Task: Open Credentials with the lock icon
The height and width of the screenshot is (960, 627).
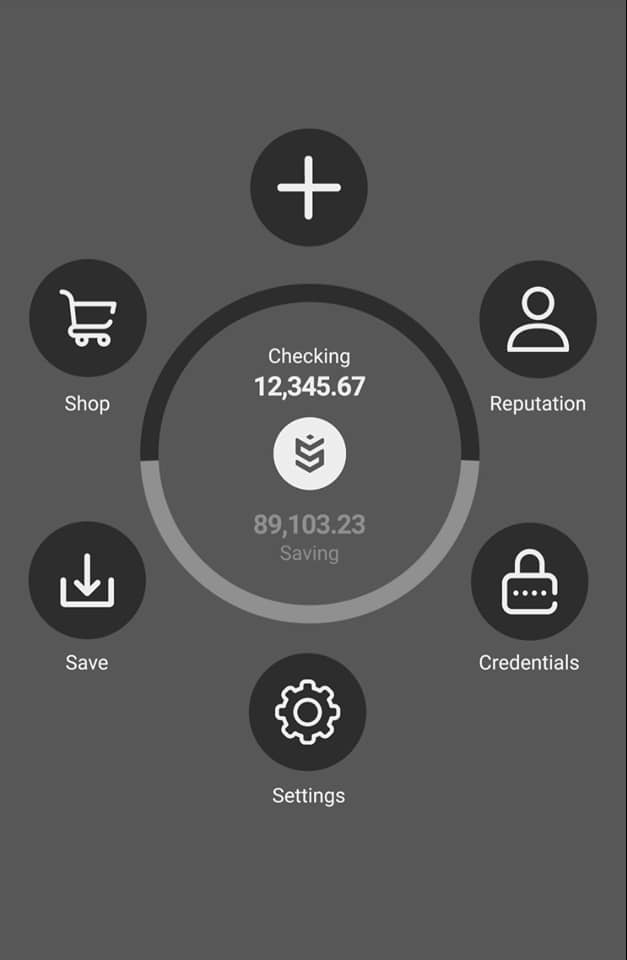Action: click(x=529, y=581)
